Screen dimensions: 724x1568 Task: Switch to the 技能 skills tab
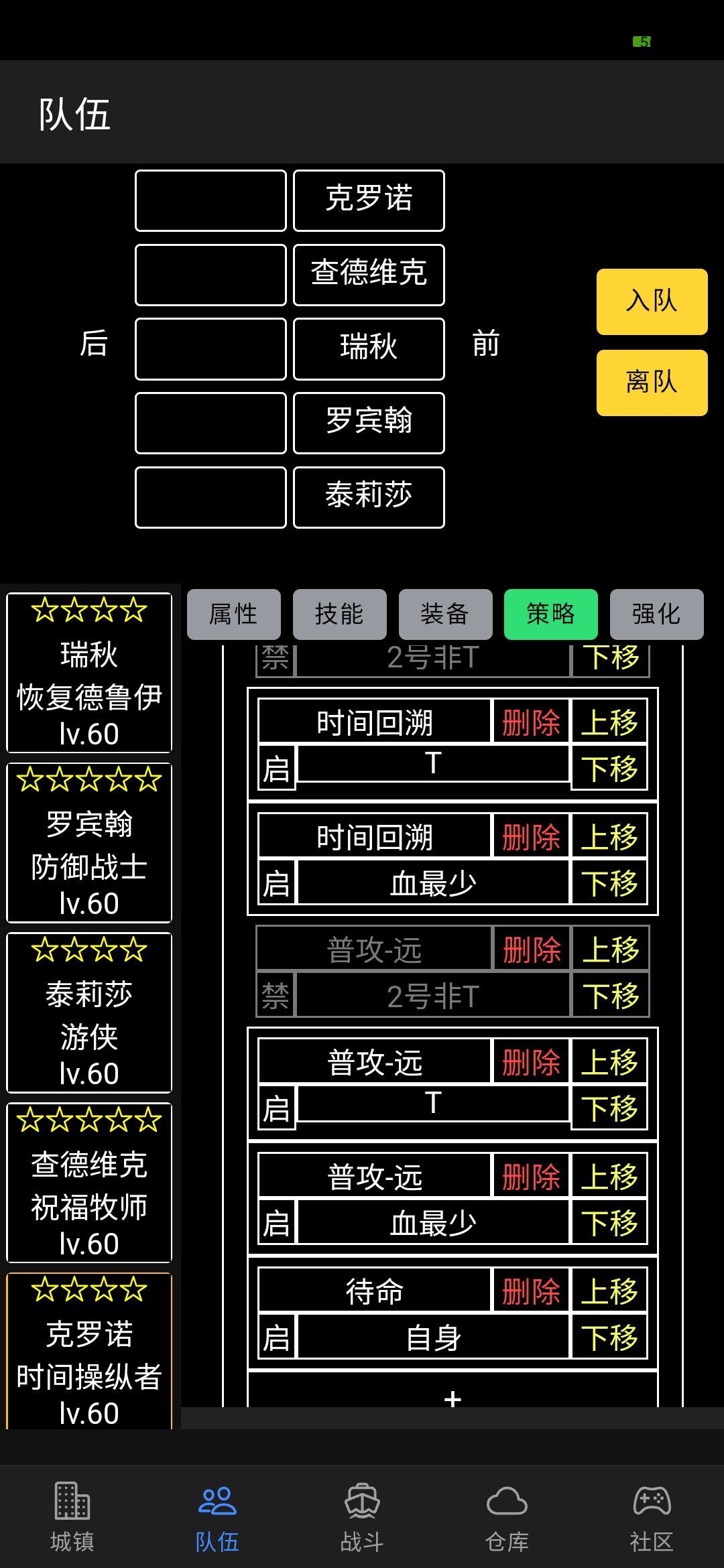339,614
